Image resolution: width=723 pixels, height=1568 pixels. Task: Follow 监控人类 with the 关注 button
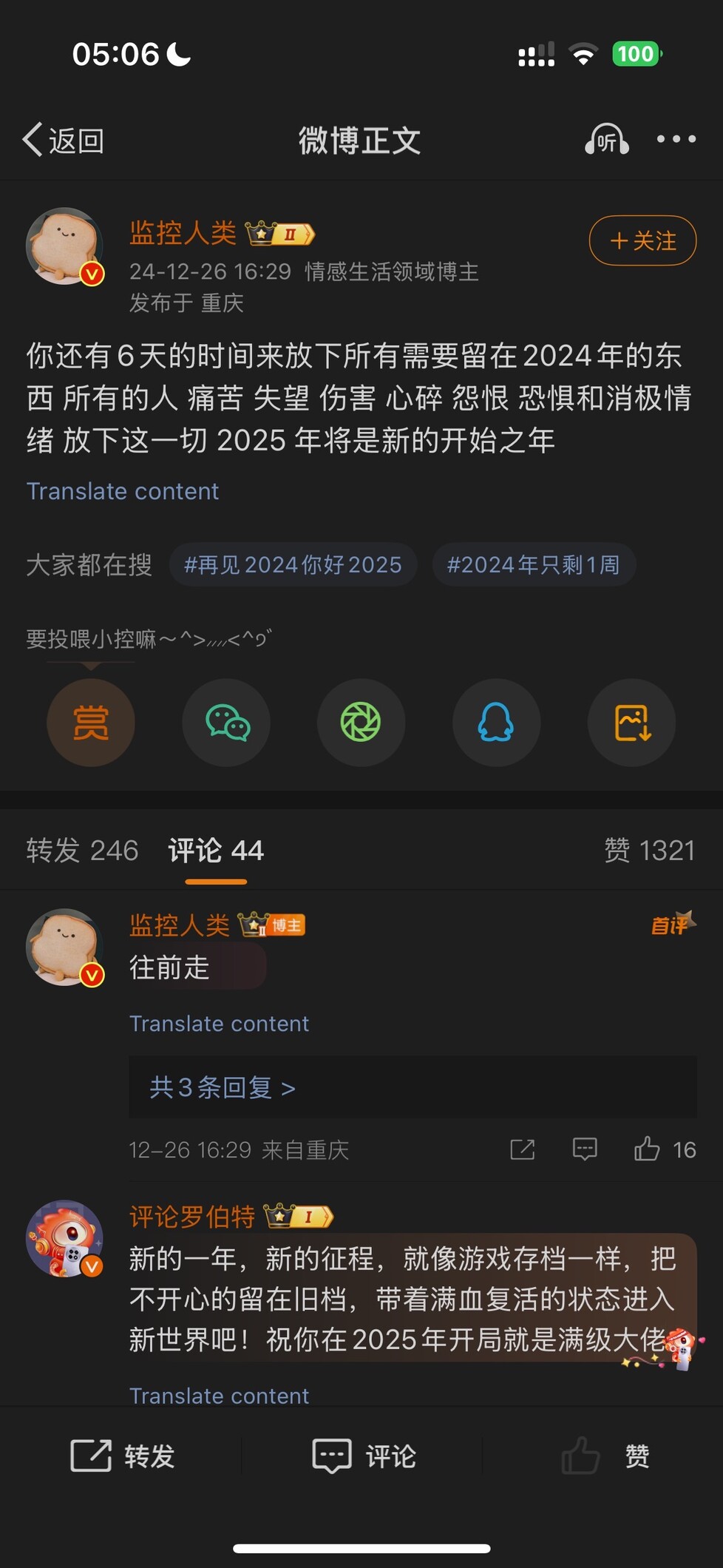click(642, 240)
